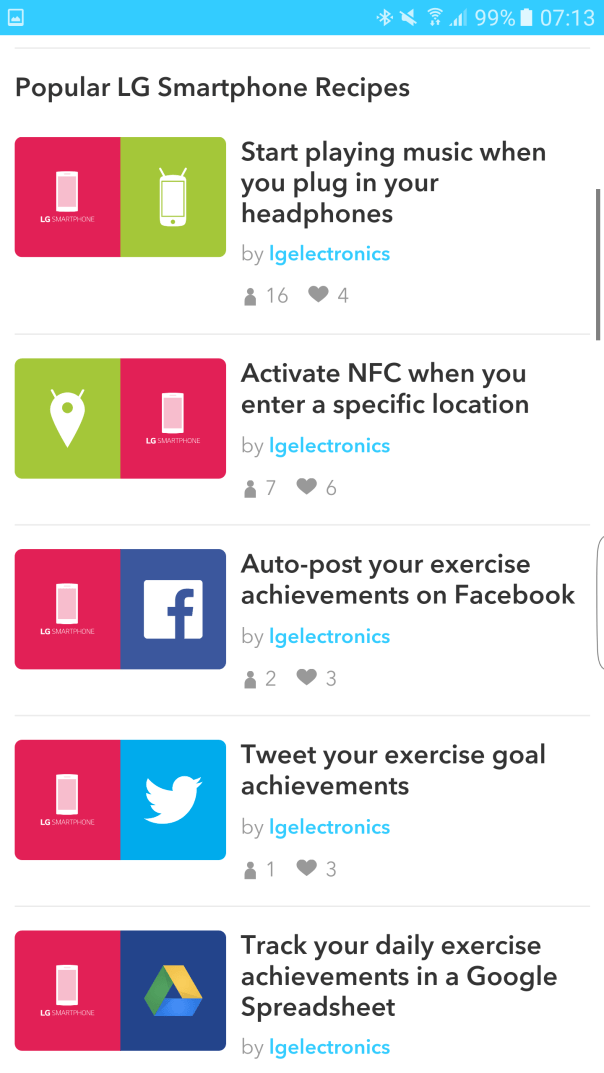Favorite the 'Activate NFC' recipe heart
The image size is (604, 1073).
coord(307,486)
